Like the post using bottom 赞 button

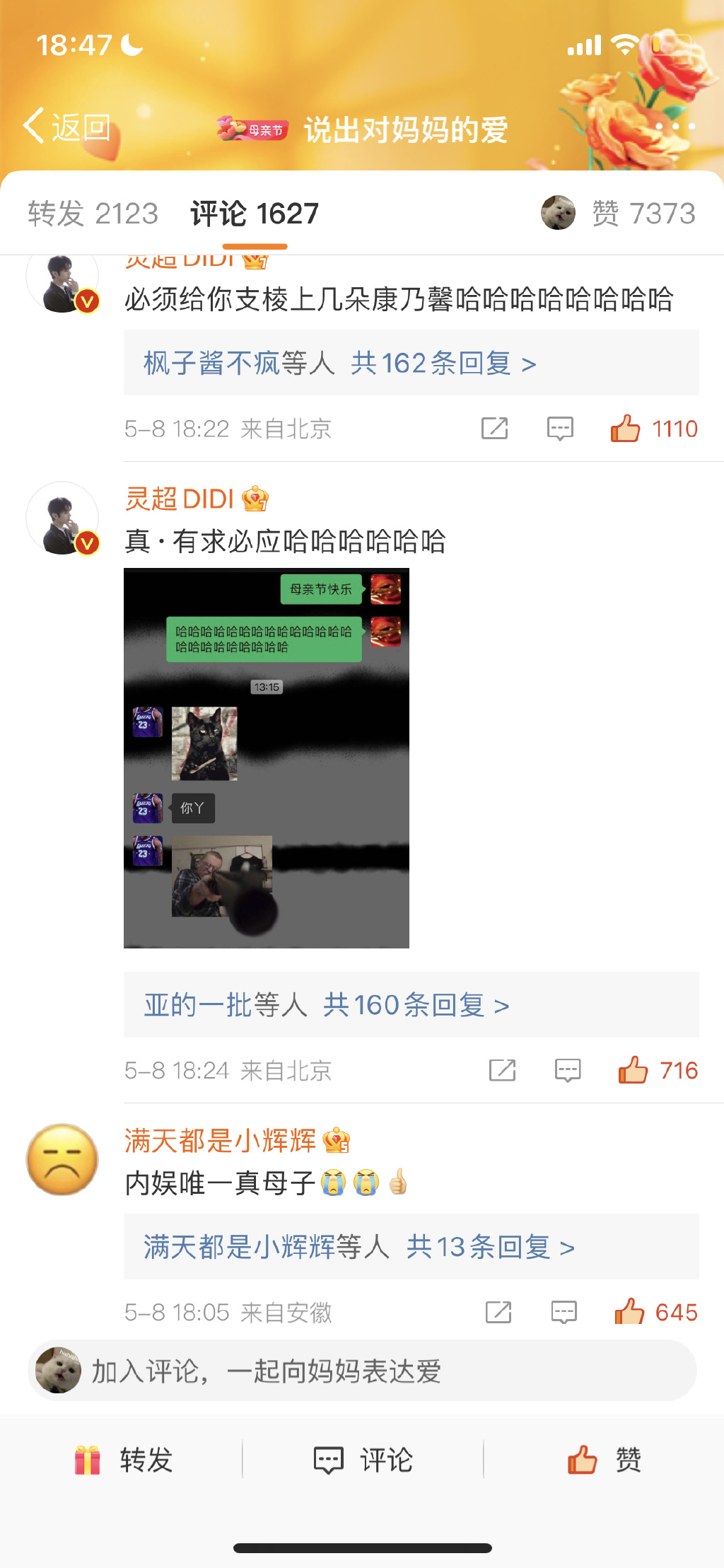point(604,1460)
